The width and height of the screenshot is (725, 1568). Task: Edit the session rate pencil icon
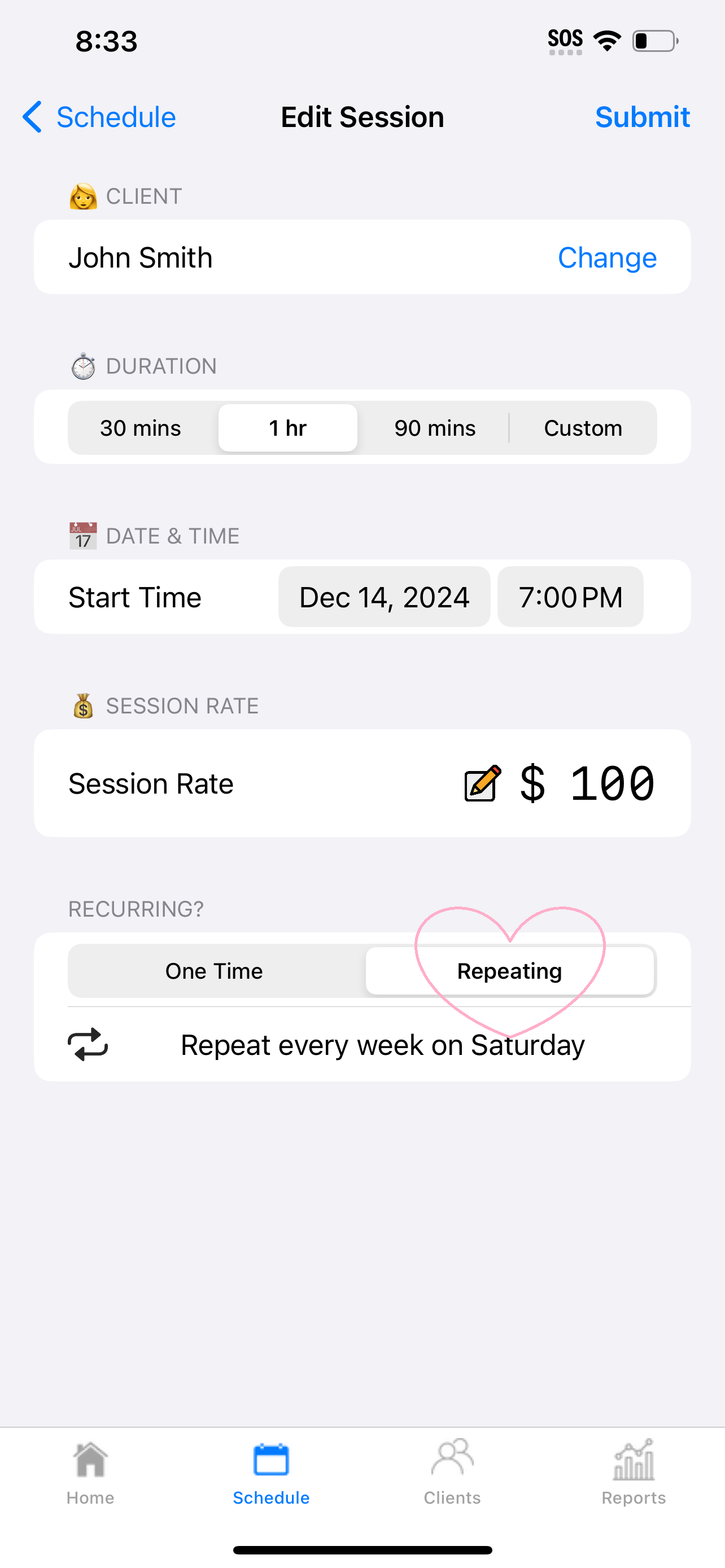(x=483, y=783)
